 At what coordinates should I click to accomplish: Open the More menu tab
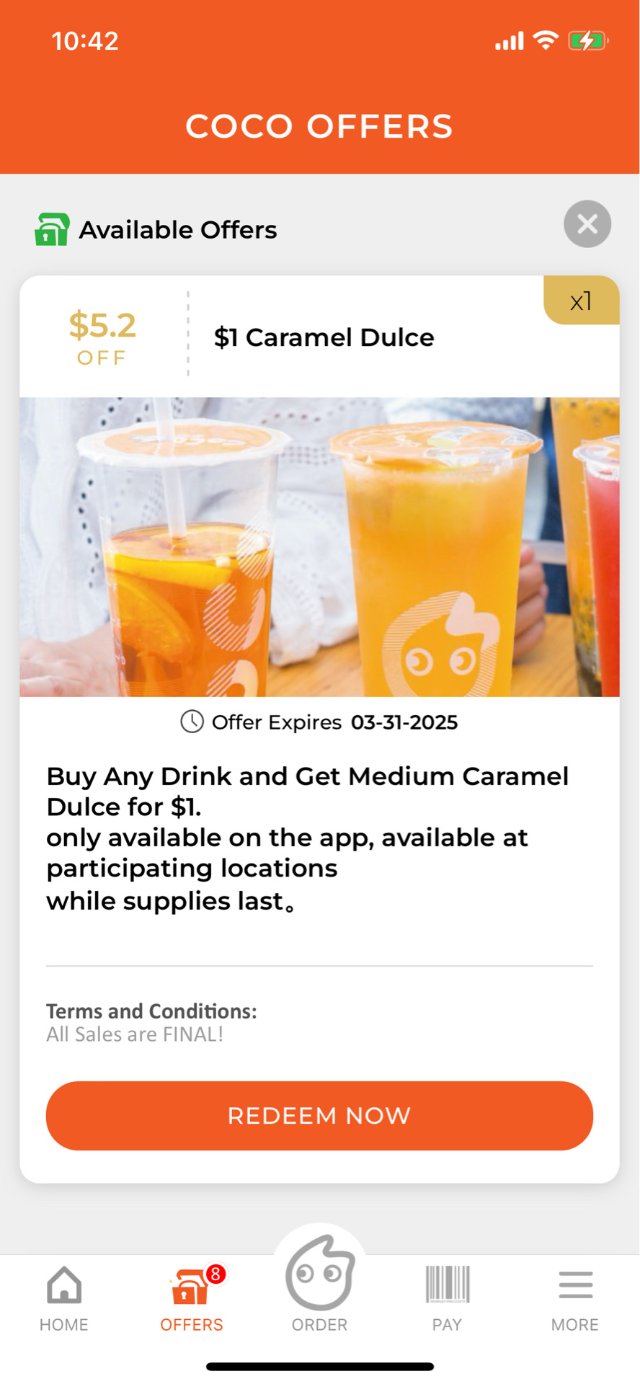pyautogui.click(x=575, y=1297)
